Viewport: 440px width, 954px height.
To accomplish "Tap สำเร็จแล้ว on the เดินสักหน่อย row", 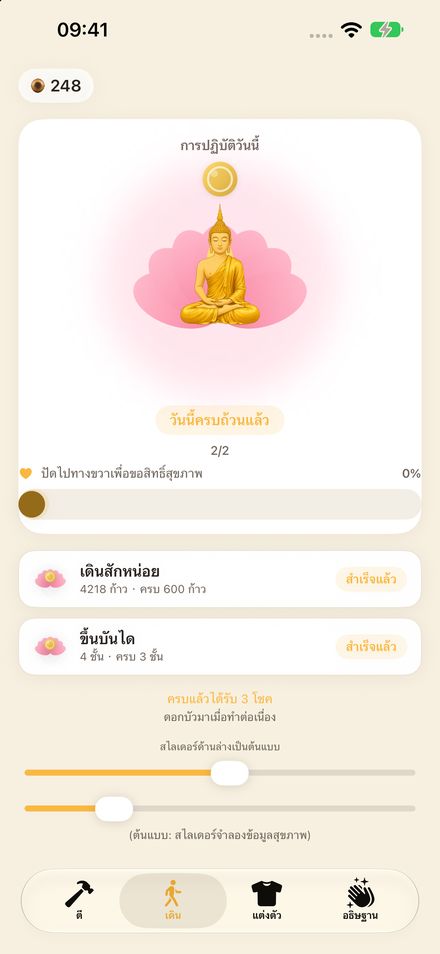I will 371,579.
